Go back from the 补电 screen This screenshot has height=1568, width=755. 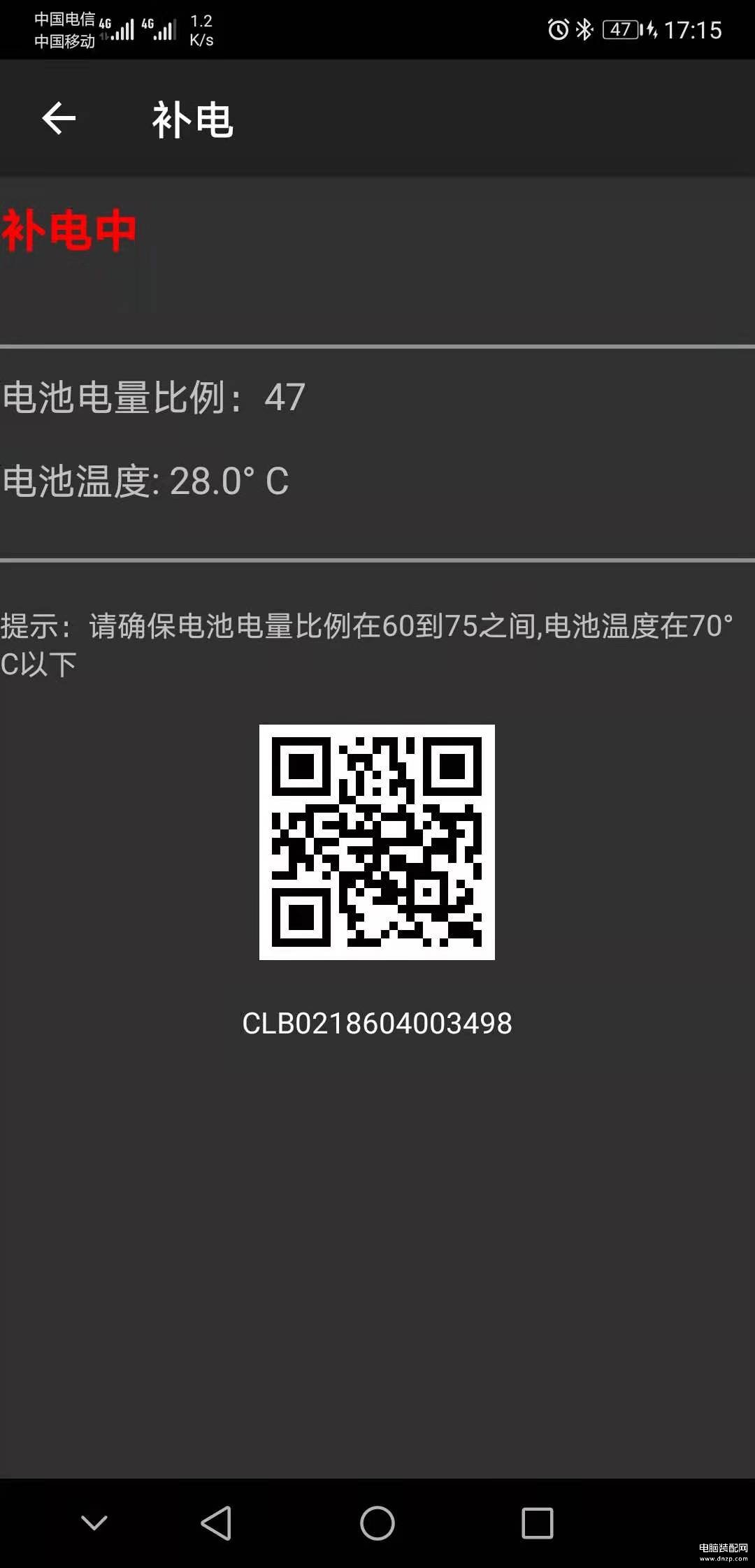point(59,118)
